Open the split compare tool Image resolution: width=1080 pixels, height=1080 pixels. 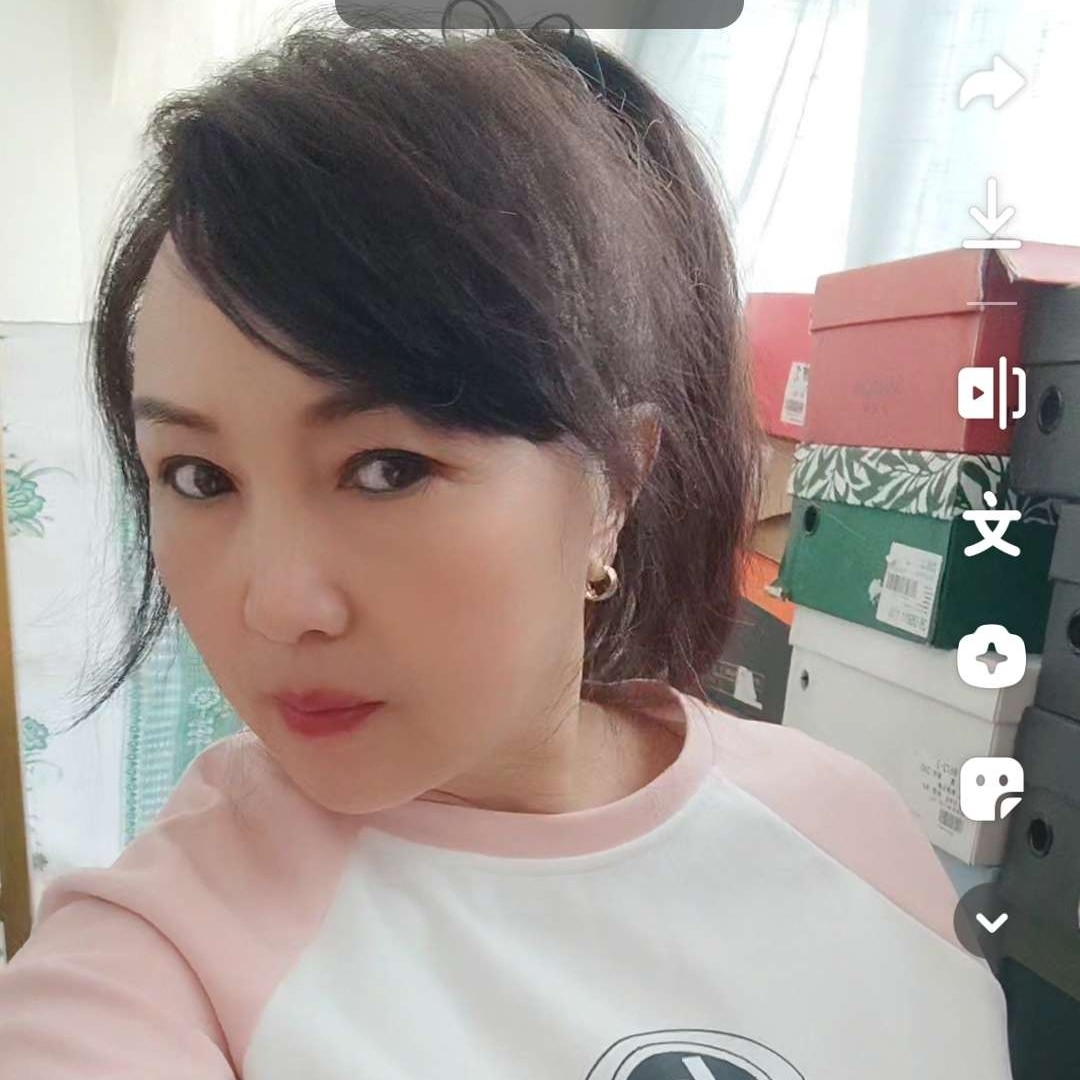pos(991,393)
